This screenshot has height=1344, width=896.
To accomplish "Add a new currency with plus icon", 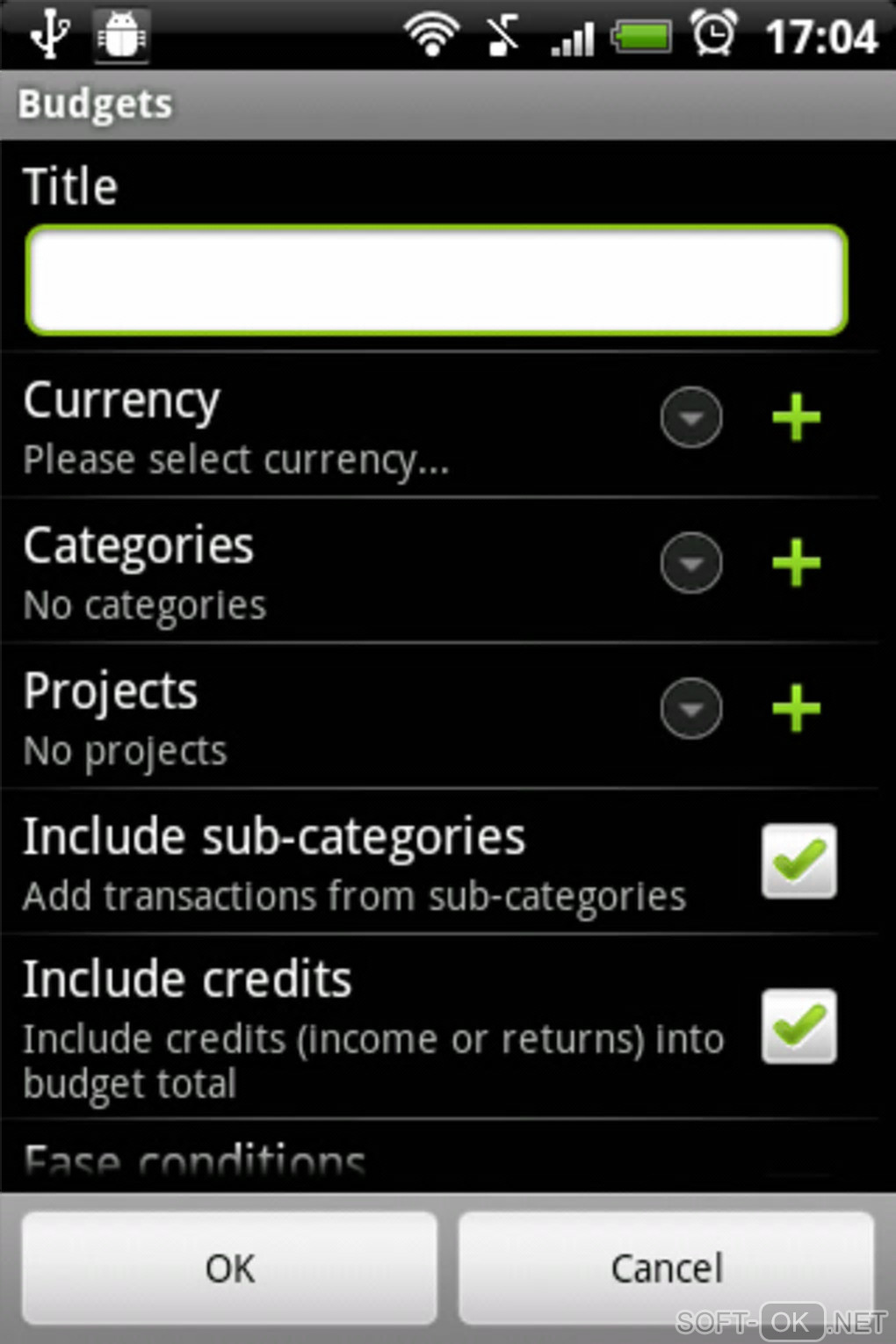I will (796, 417).
